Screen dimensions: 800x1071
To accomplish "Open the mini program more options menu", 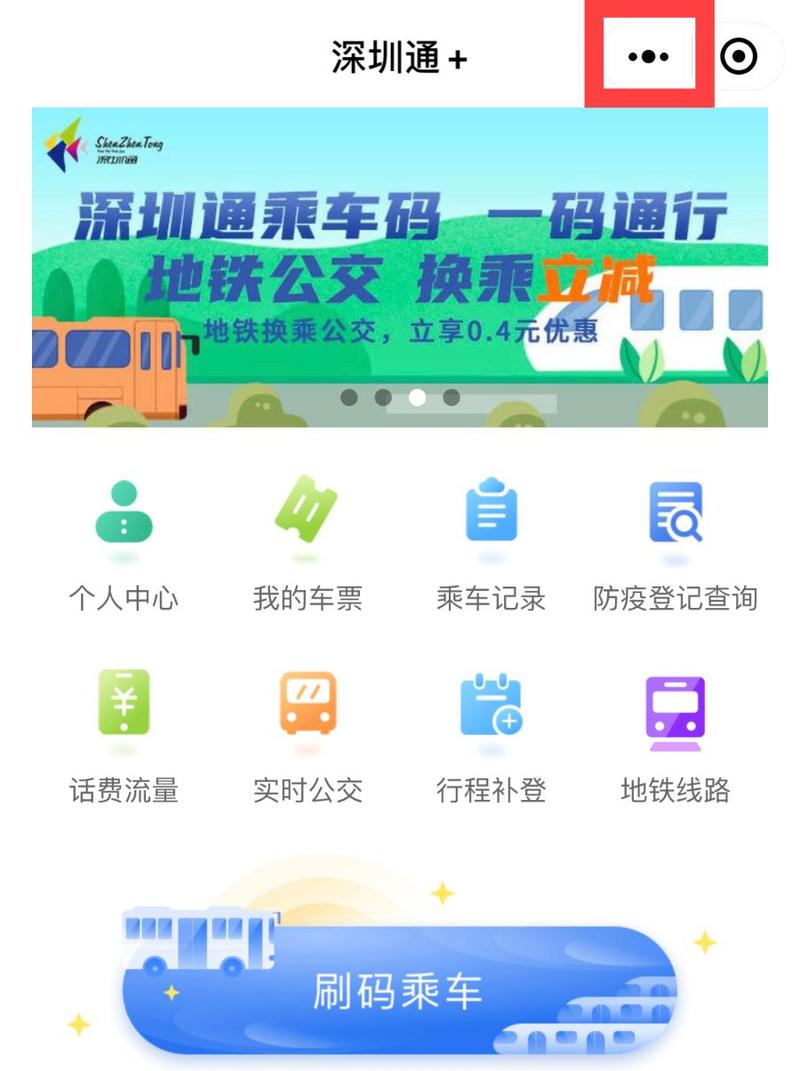I will tap(648, 57).
